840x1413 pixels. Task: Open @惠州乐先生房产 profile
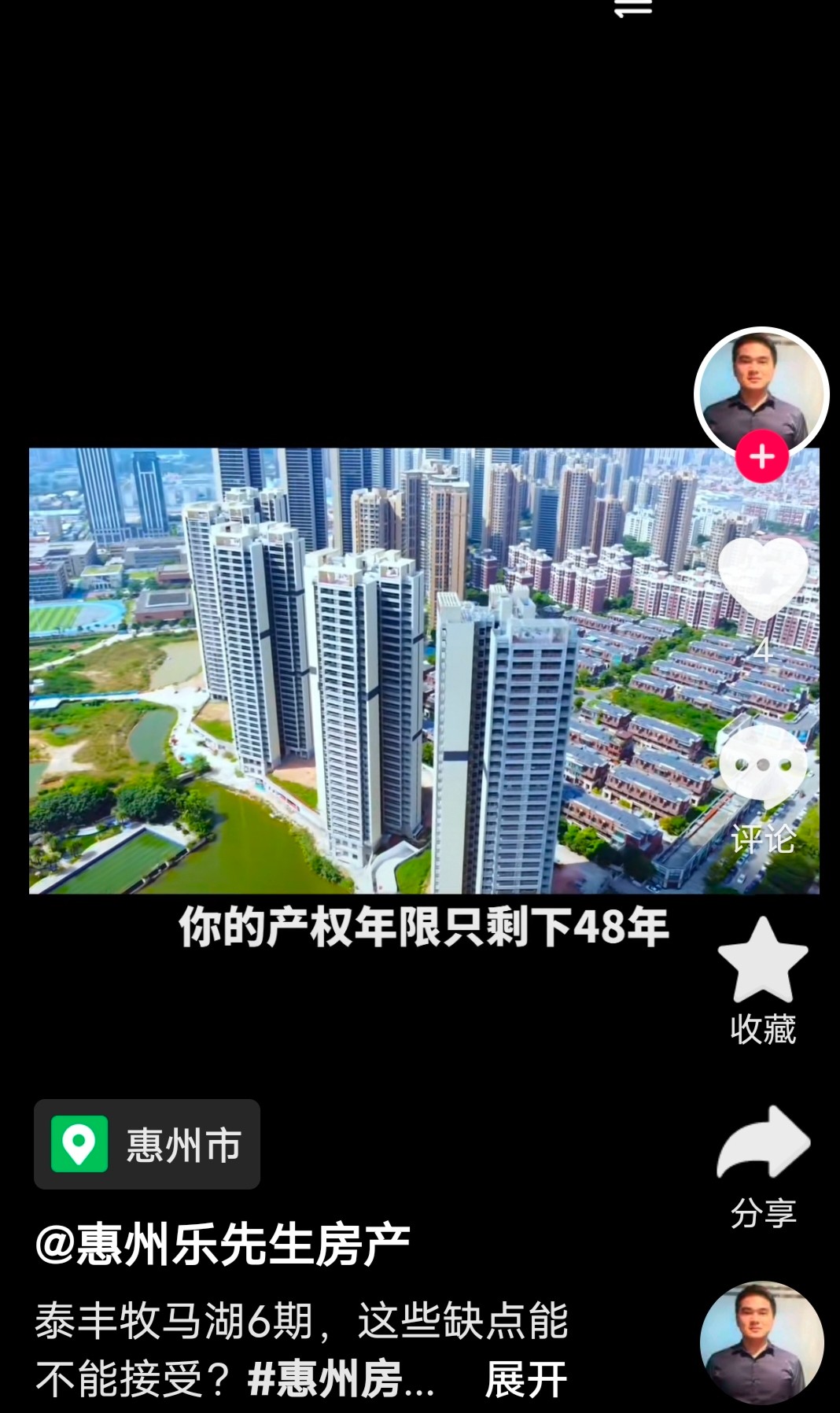(x=223, y=1245)
